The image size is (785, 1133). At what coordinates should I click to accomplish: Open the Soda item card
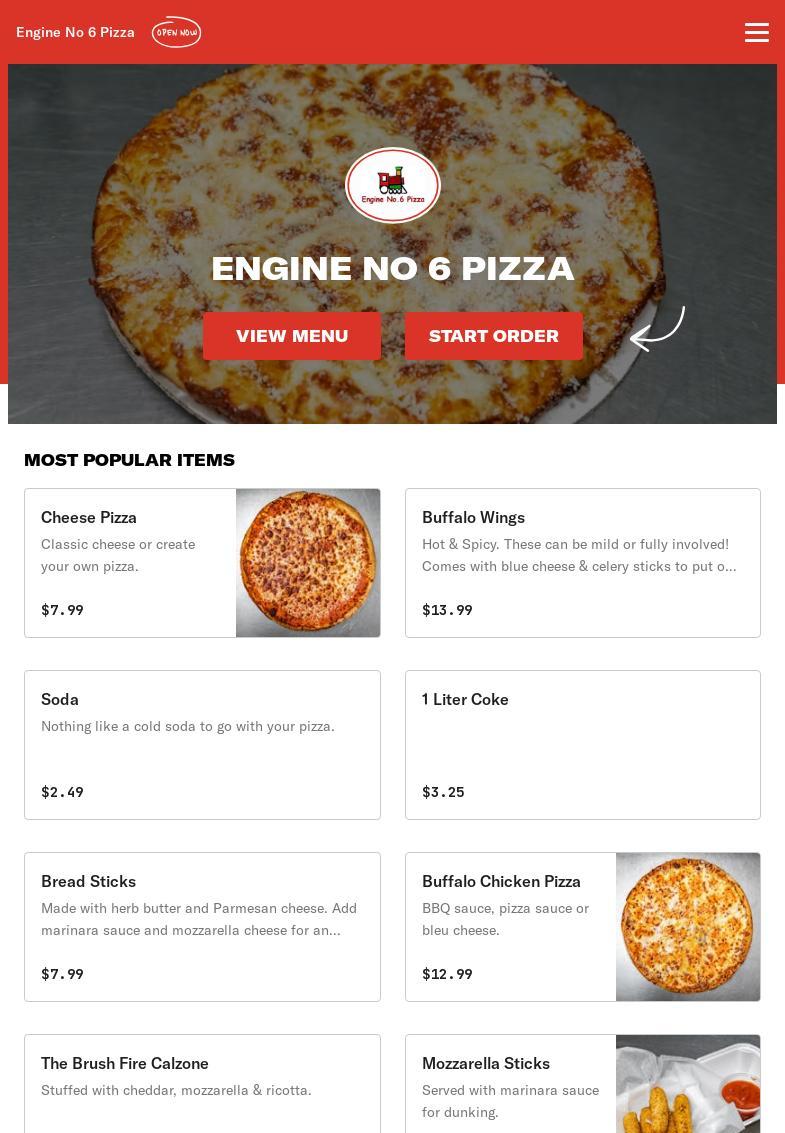202,745
